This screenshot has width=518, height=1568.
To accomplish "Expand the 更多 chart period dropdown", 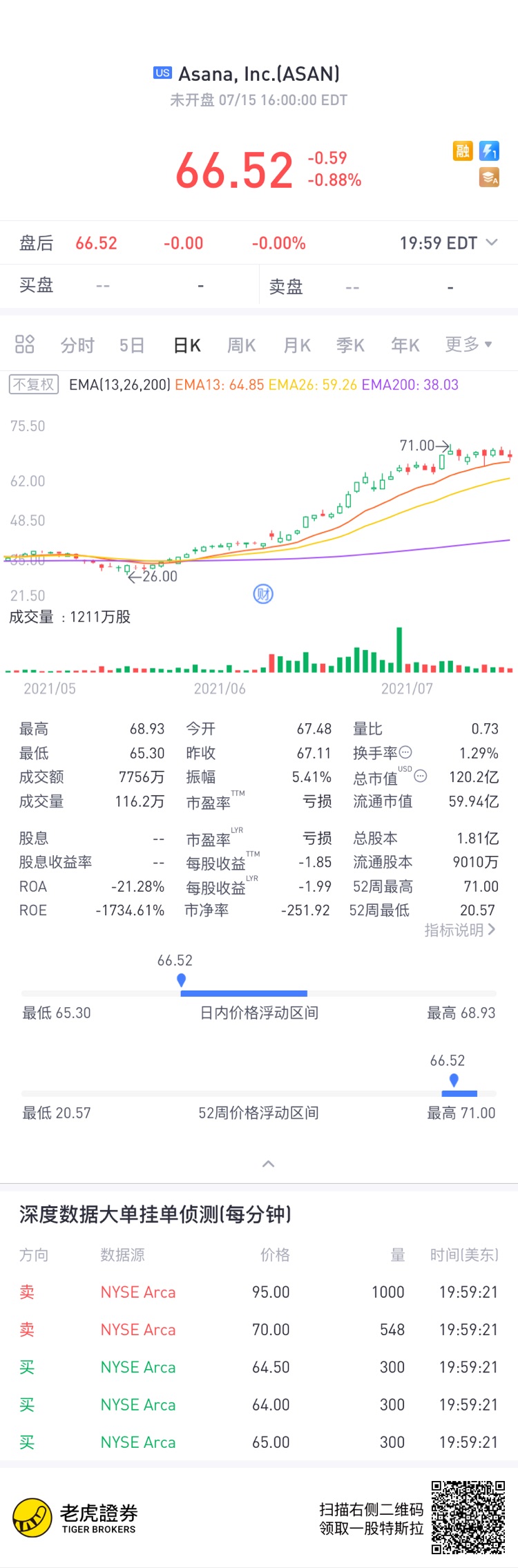I will point(468,344).
